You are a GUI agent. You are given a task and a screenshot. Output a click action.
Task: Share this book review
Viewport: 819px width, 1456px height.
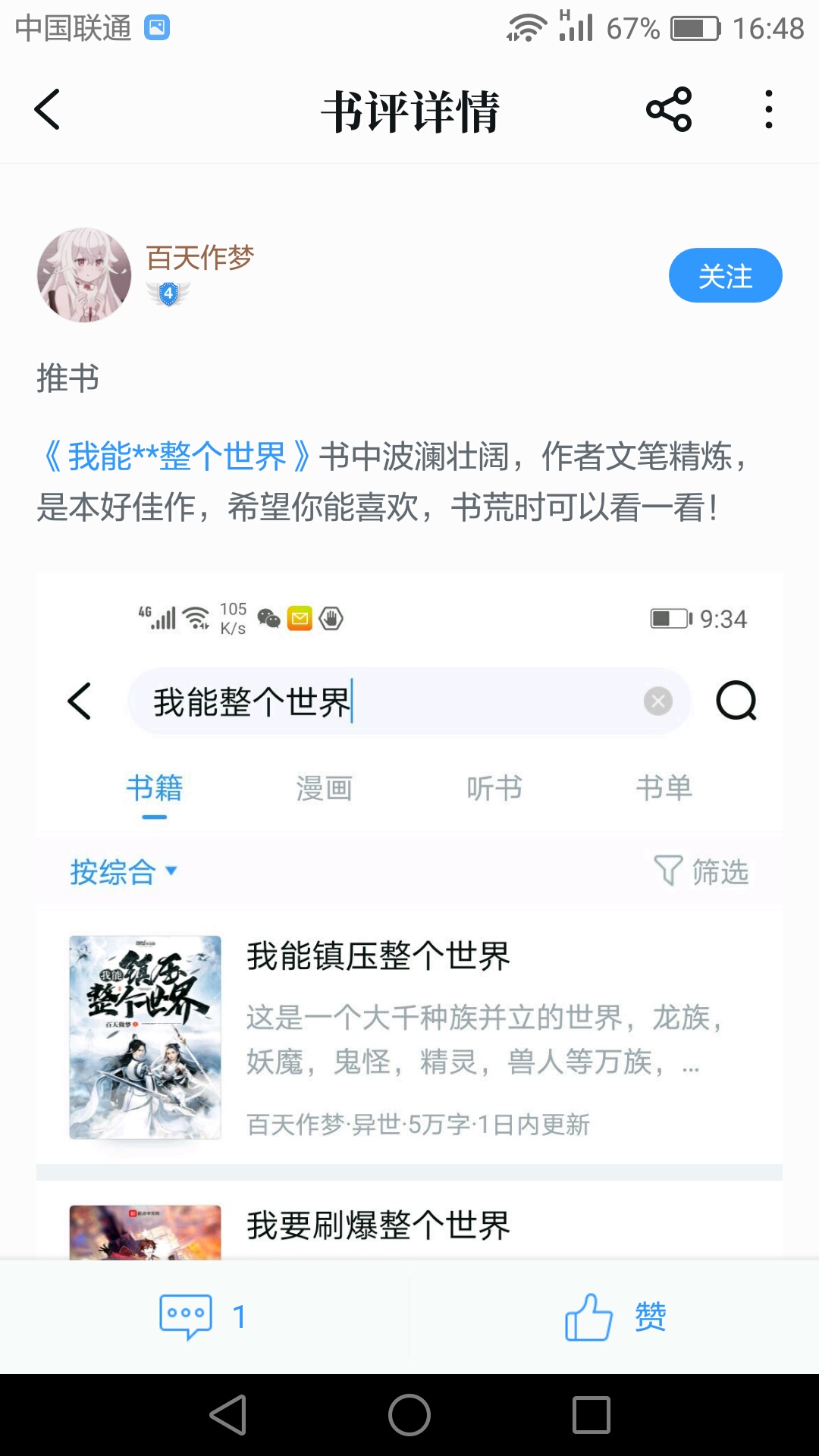click(x=669, y=110)
